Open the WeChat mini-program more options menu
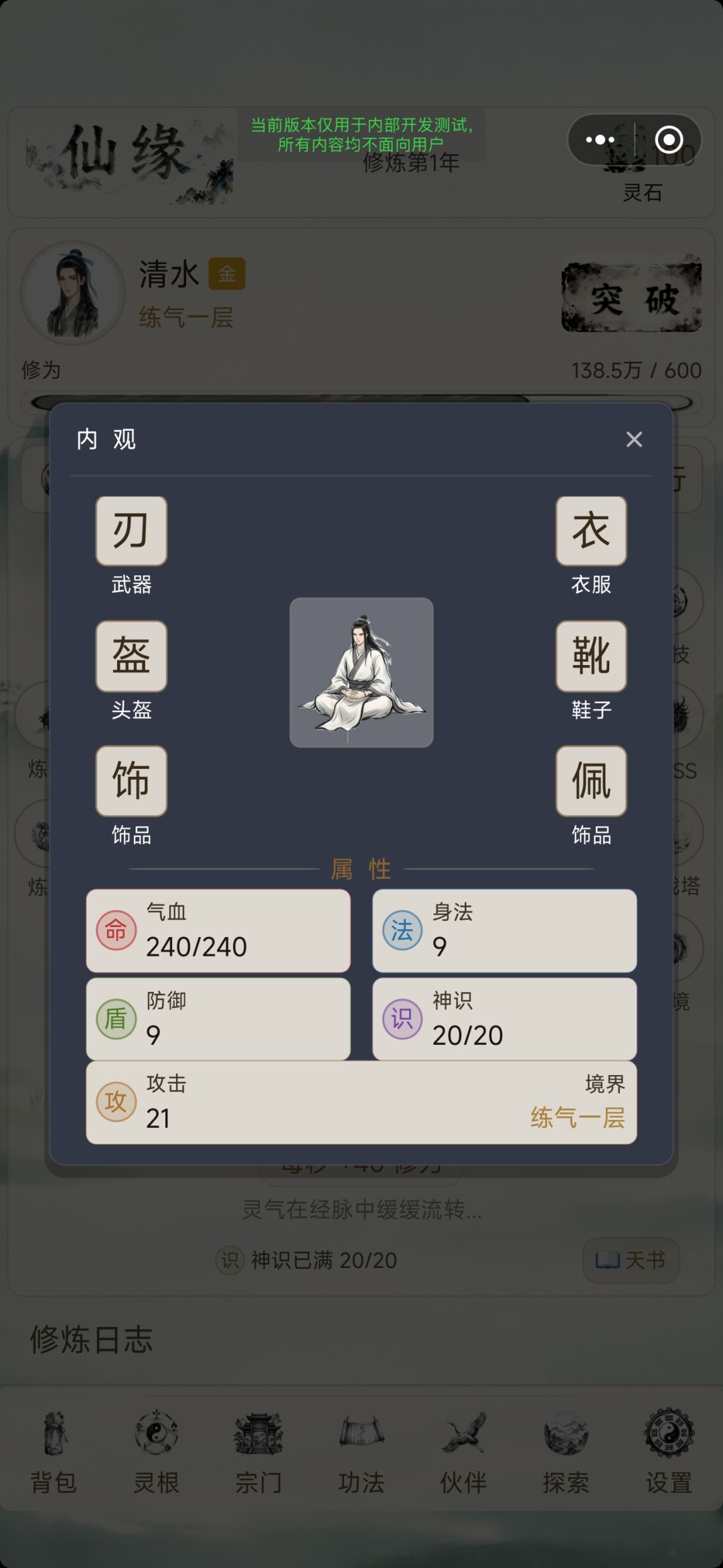Screen dimensions: 723x1568 click(x=598, y=139)
